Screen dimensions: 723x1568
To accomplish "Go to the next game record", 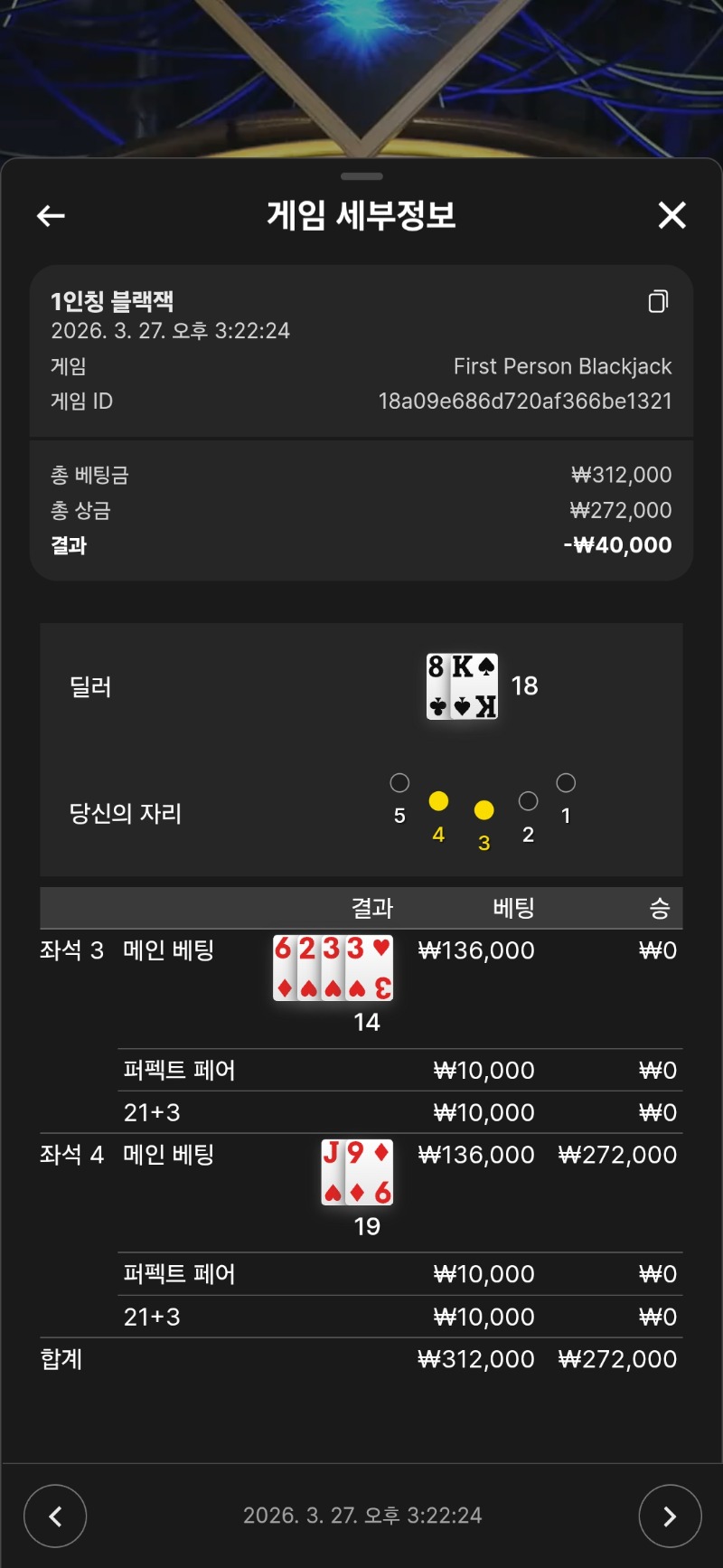I will click(669, 1516).
